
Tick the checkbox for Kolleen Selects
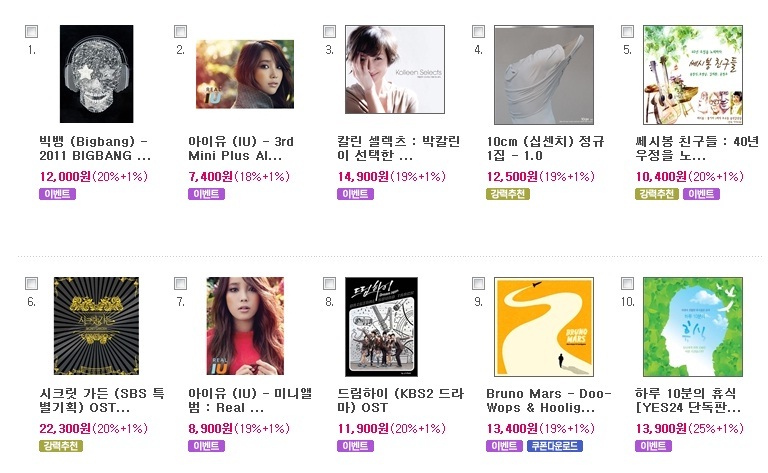[330, 31]
